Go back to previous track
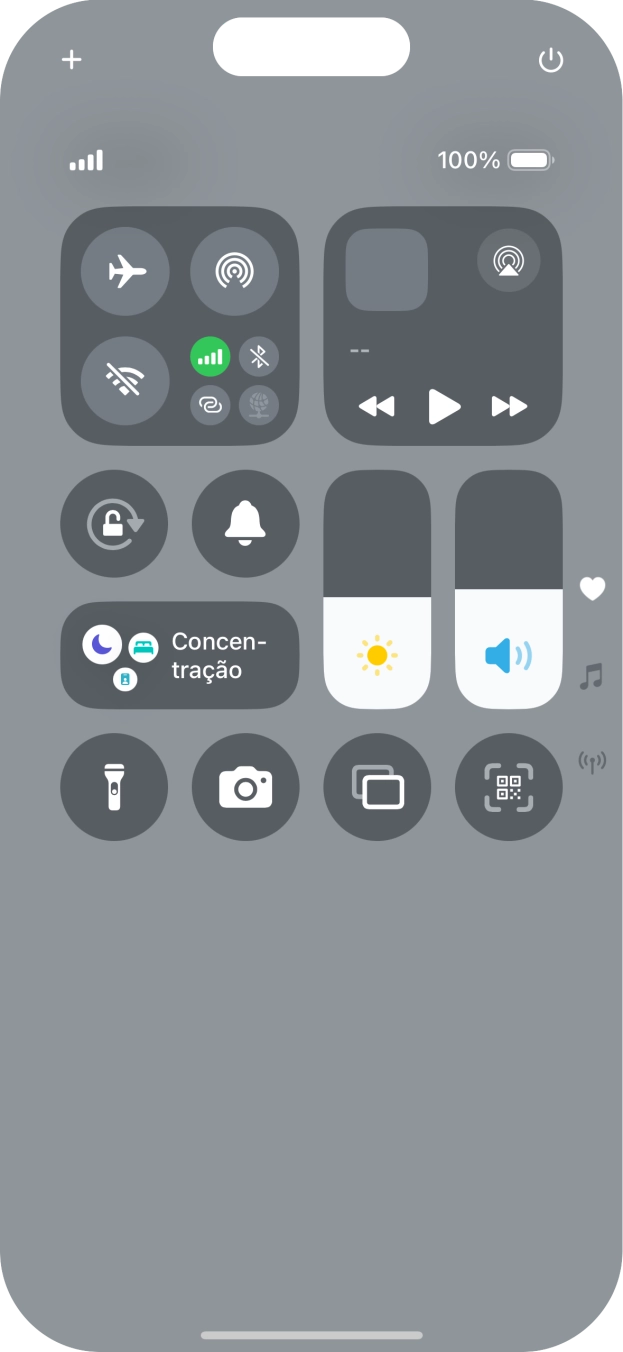This screenshot has width=623, height=1352. point(377,406)
